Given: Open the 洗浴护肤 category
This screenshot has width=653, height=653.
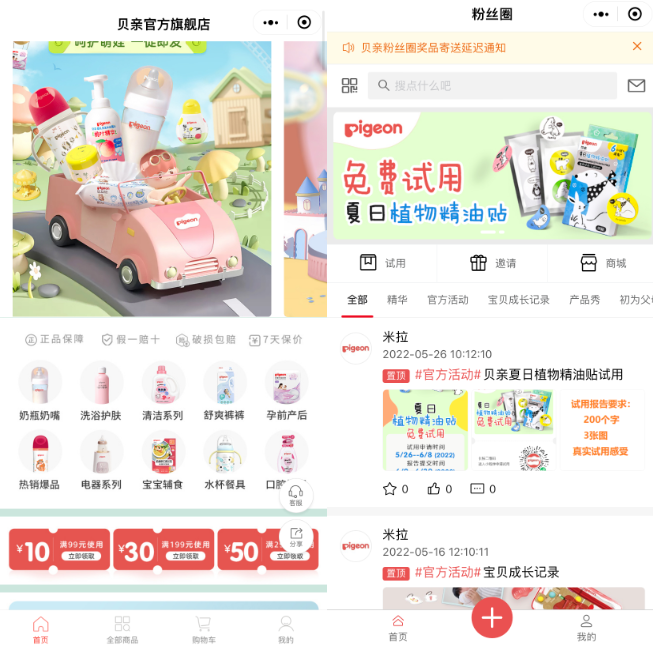Looking at the screenshot, I should point(101,391).
